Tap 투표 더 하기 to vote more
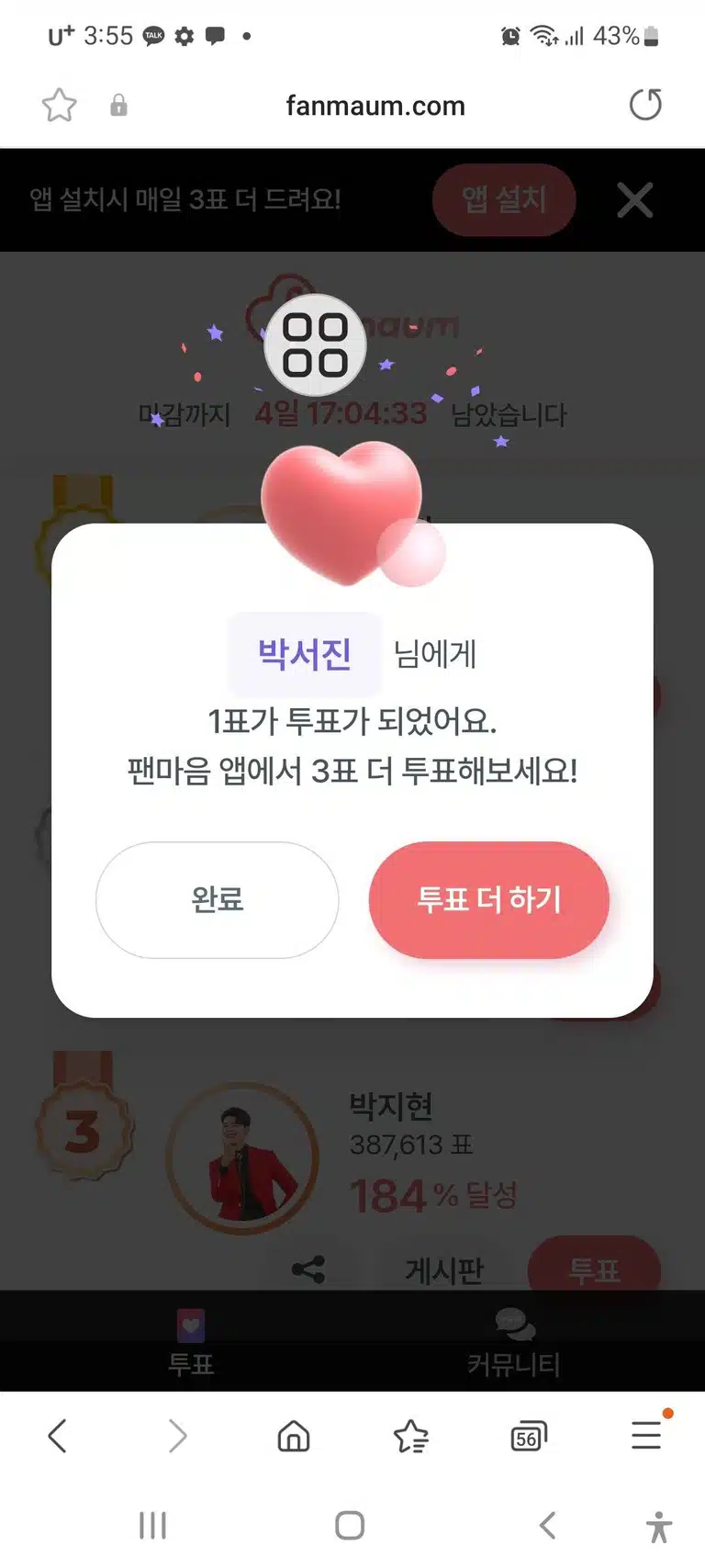 tap(488, 899)
